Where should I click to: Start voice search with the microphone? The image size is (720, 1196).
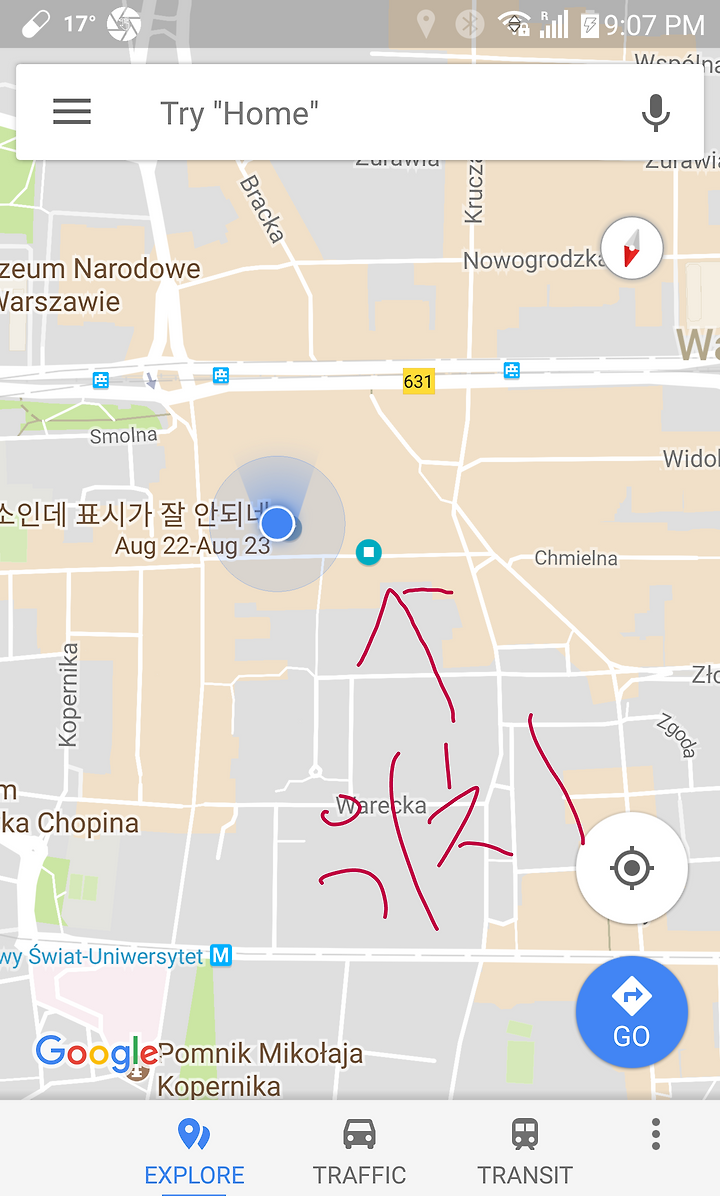tap(655, 113)
